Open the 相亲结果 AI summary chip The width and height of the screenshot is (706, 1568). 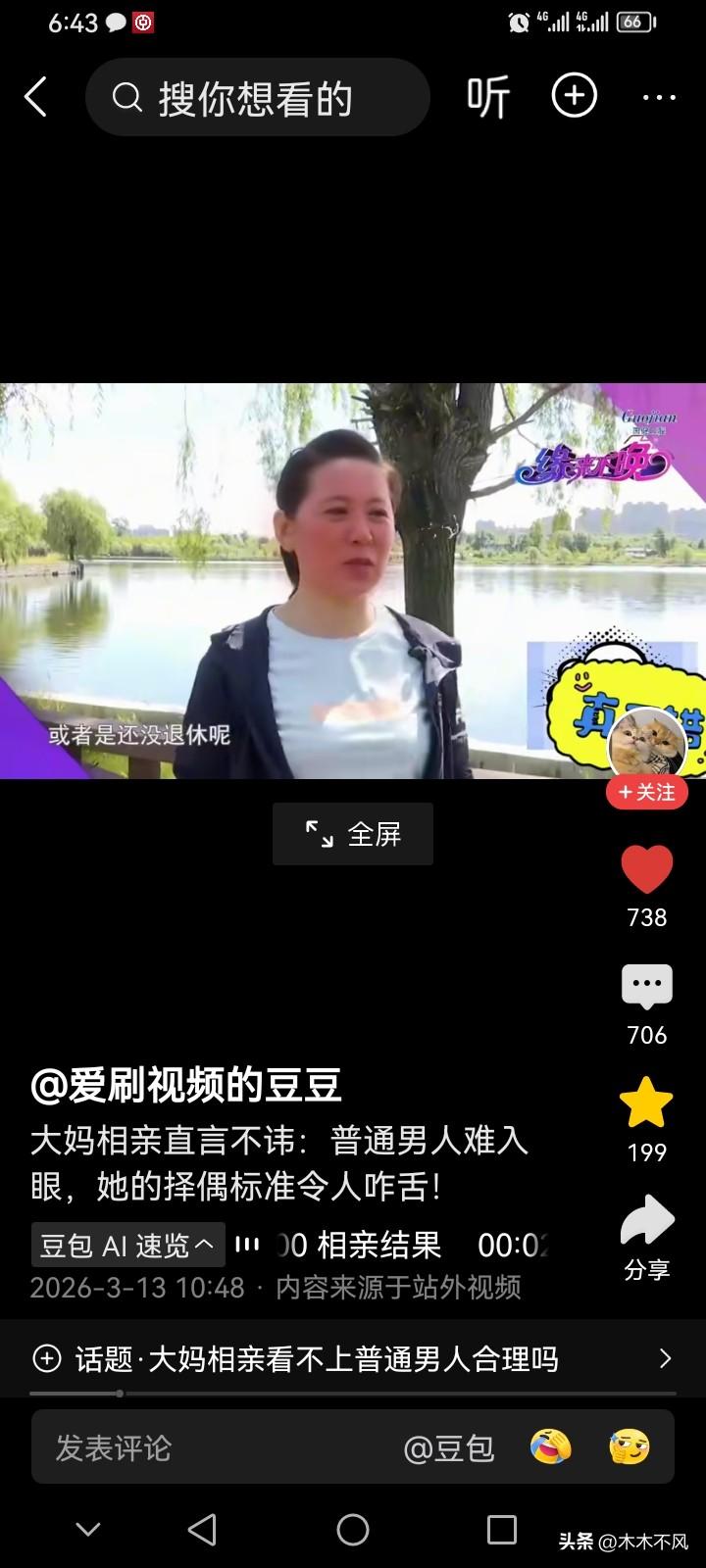[373, 1245]
